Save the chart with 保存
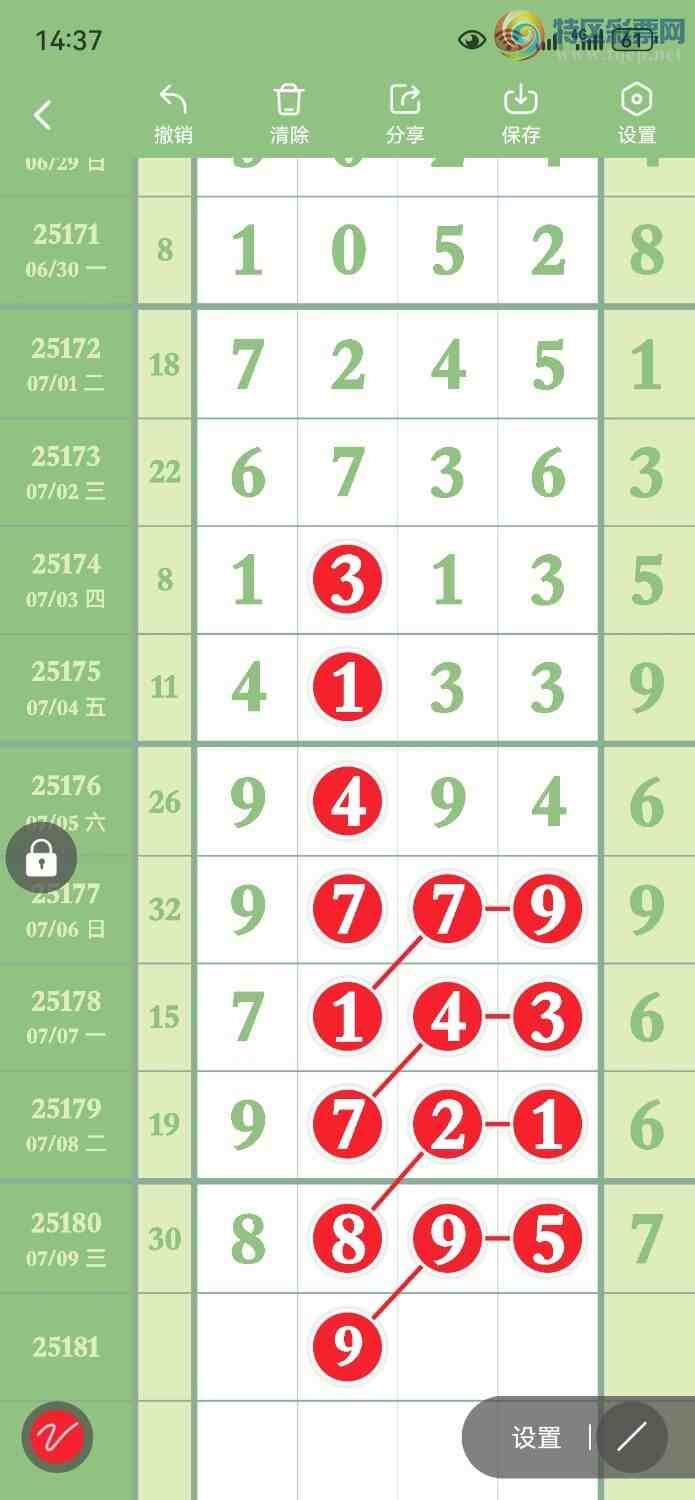Image resolution: width=695 pixels, height=1500 pixels. coord(521,114)
